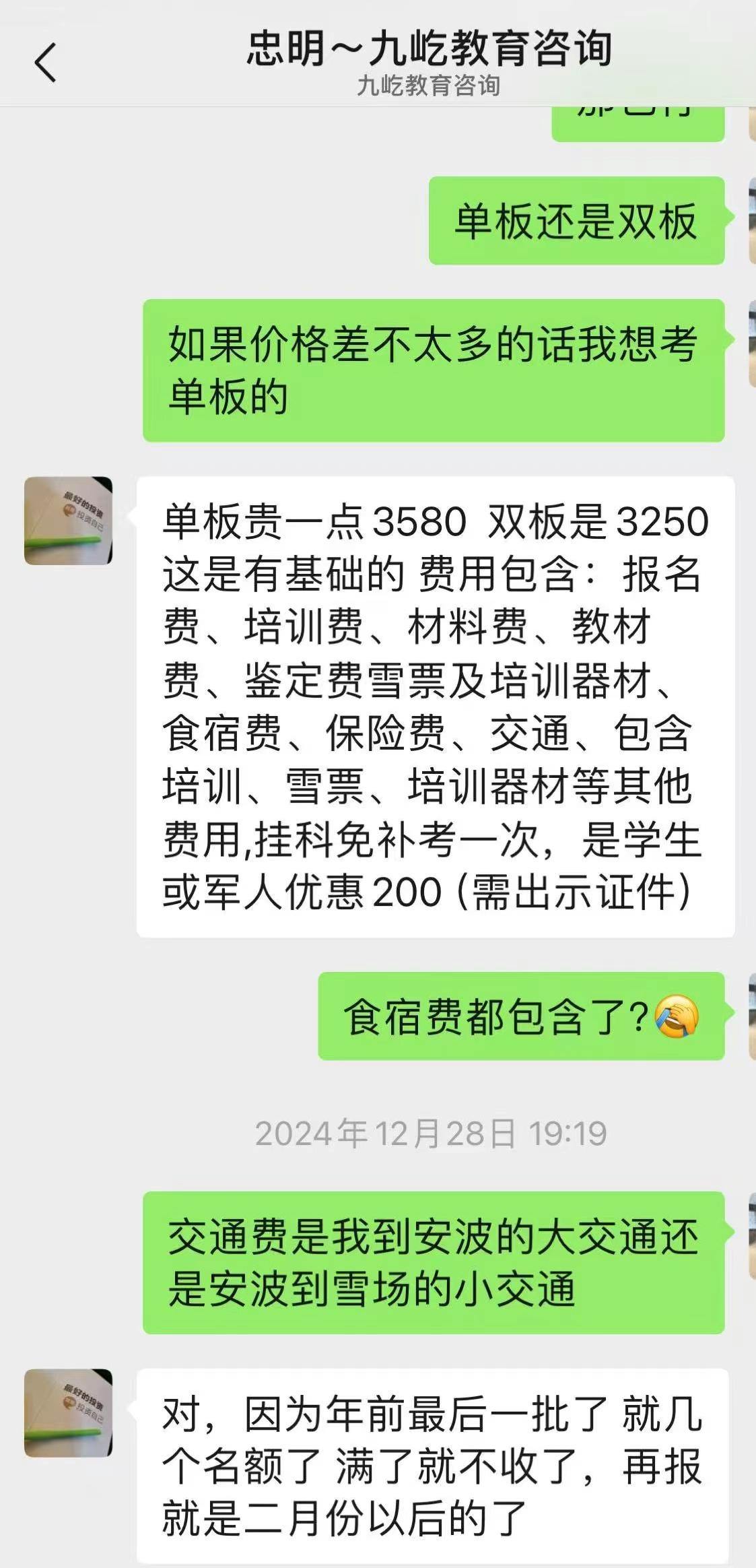Open sender avatar beside the 单板贵一点3580 message
The height and width of the screenshot is (1568, 756).
[x=68, y=521]
